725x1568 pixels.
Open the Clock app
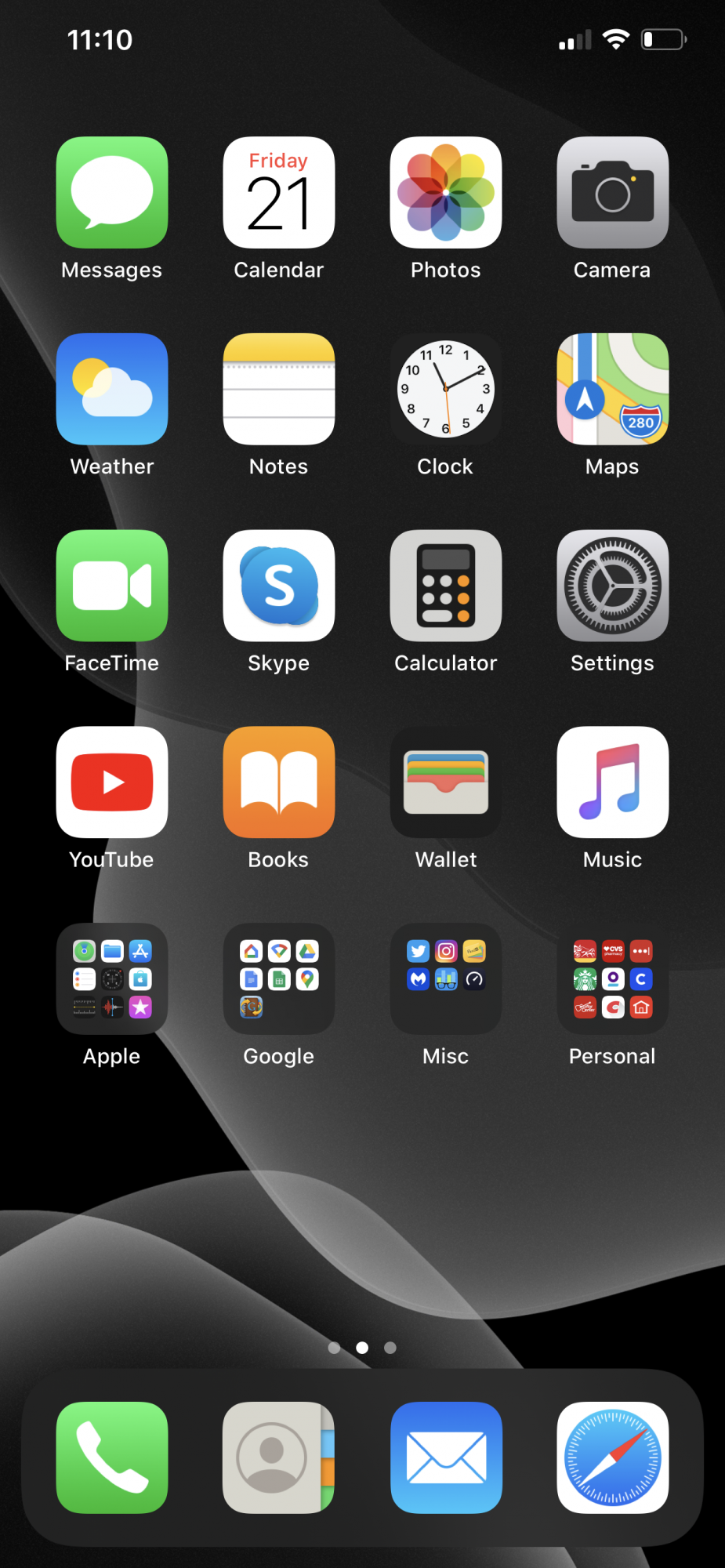click(446, 390)
